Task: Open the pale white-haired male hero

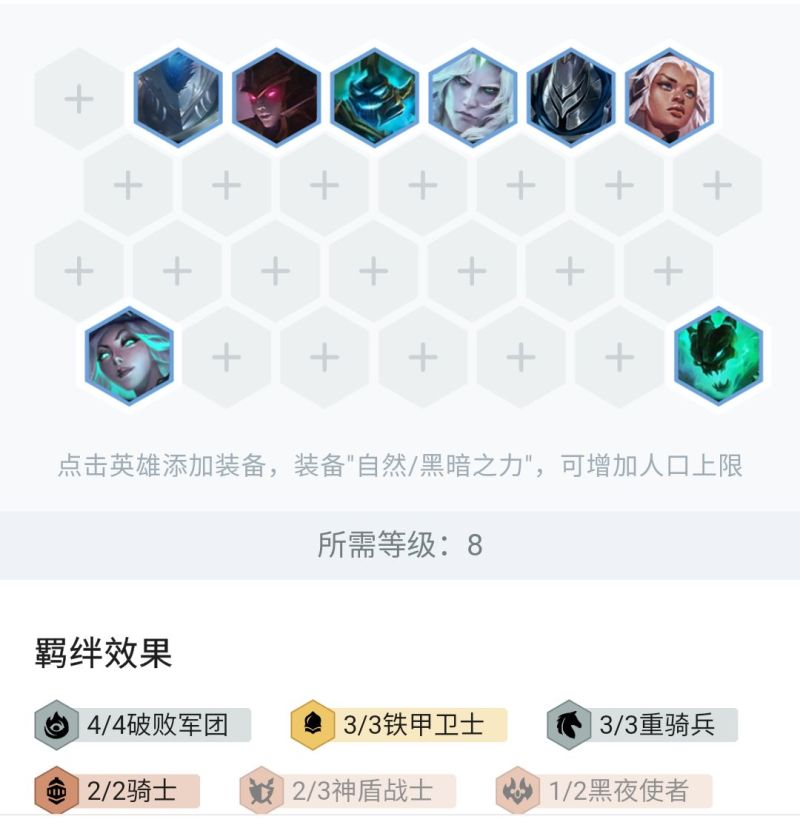Action: tap(472, 98)
